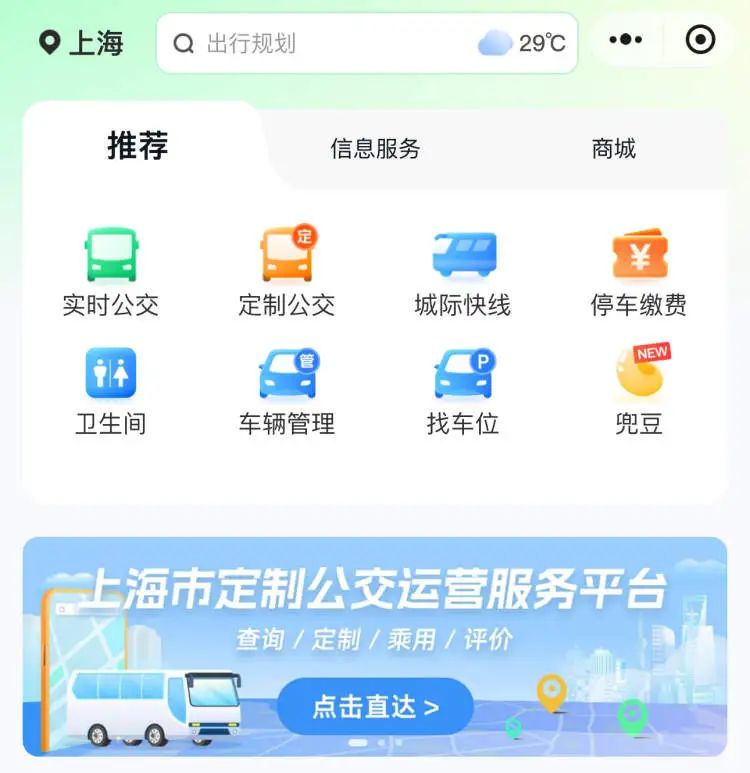Open 找车位 parking spot finder

pyautogui.click(x=463, y=391)
